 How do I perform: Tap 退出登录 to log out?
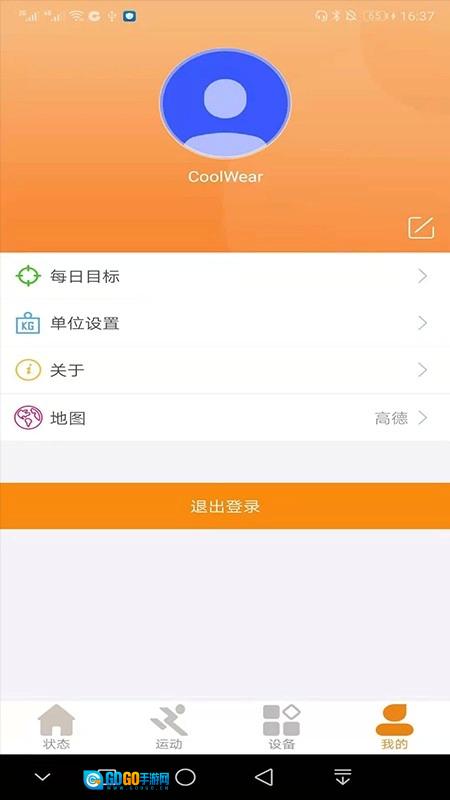(x=225, y=506)
